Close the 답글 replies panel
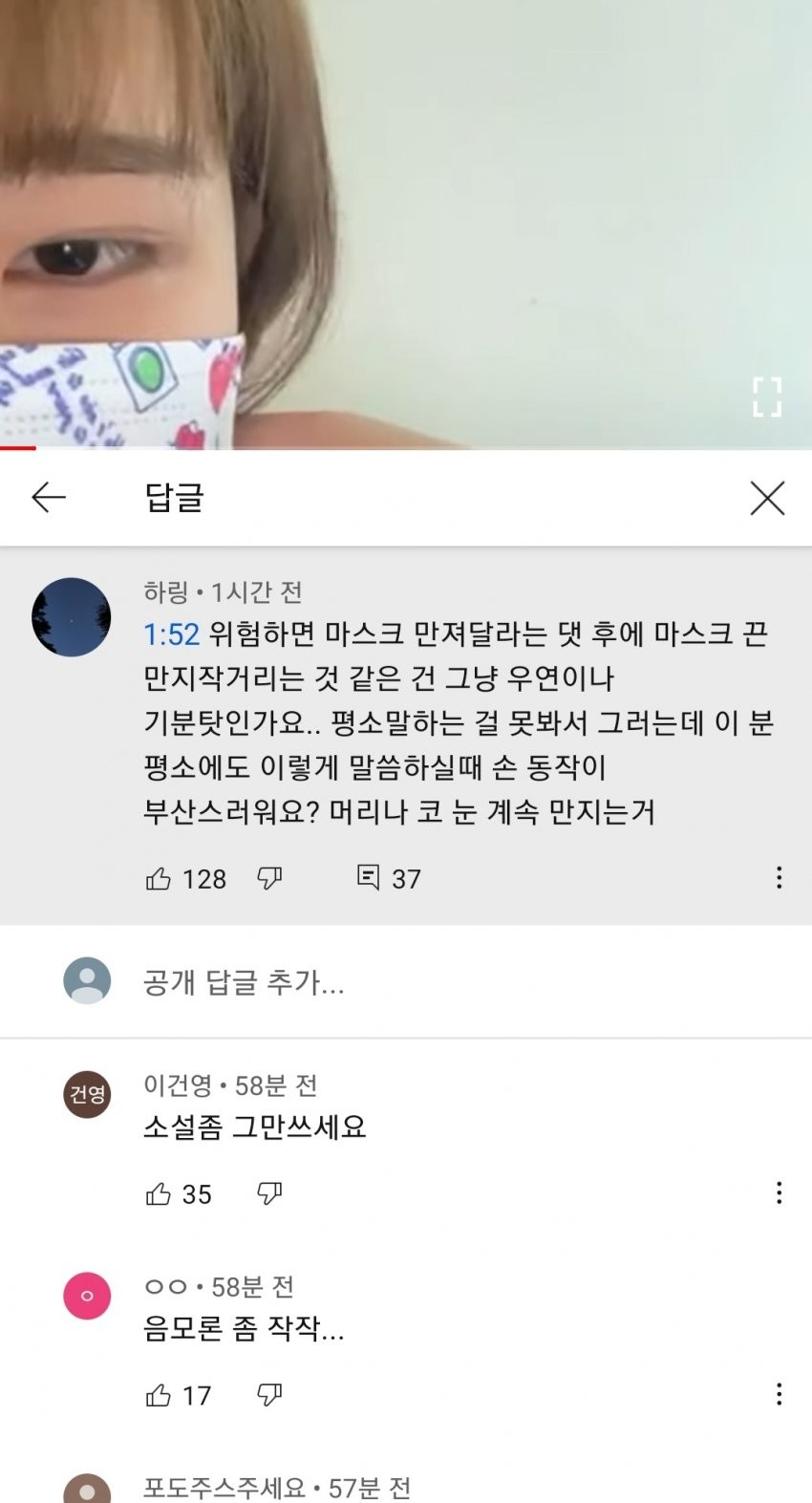 (x=767, y=498)
